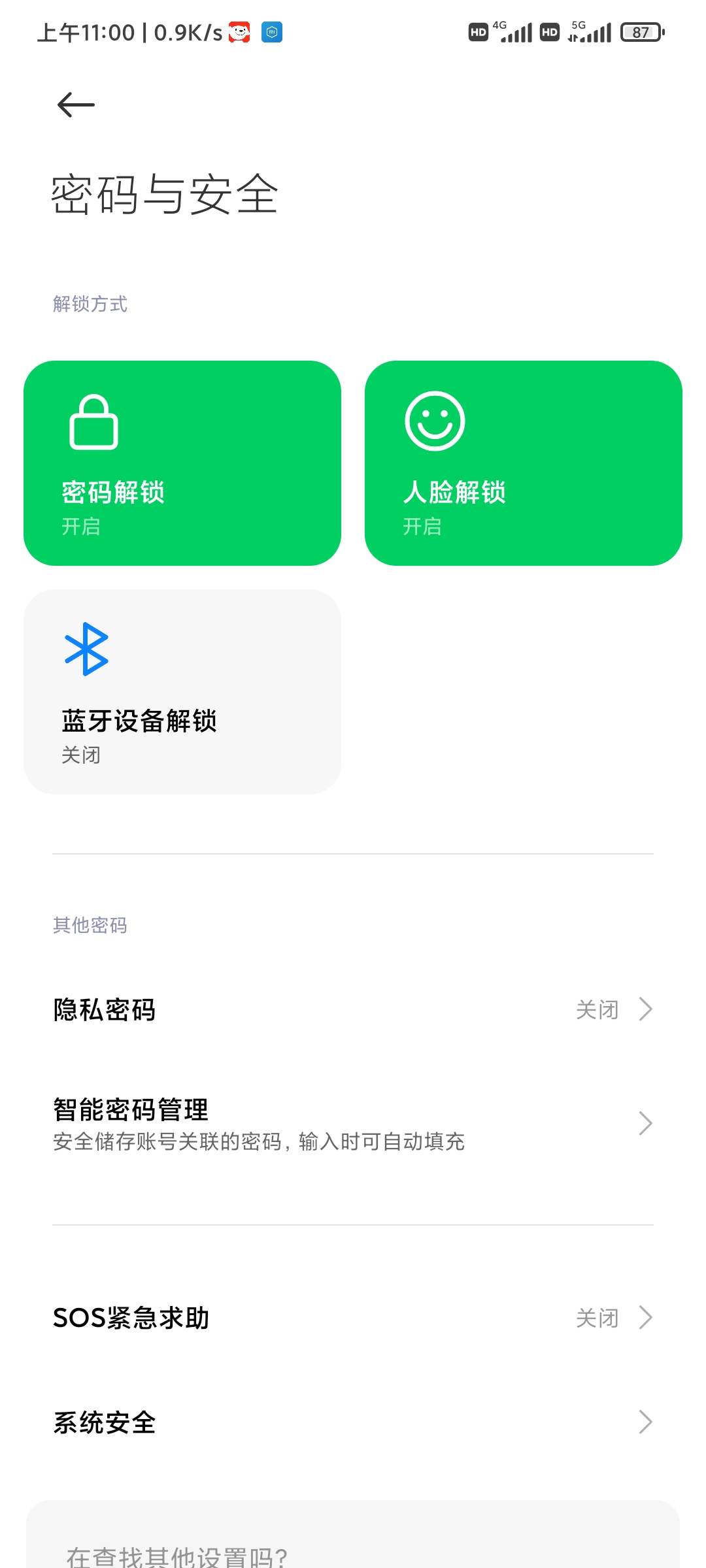Viewport: 706px width, 1568px height.
Task: Open 智能密码管理
Action: pyautogui.click(x=353, y=1124)
